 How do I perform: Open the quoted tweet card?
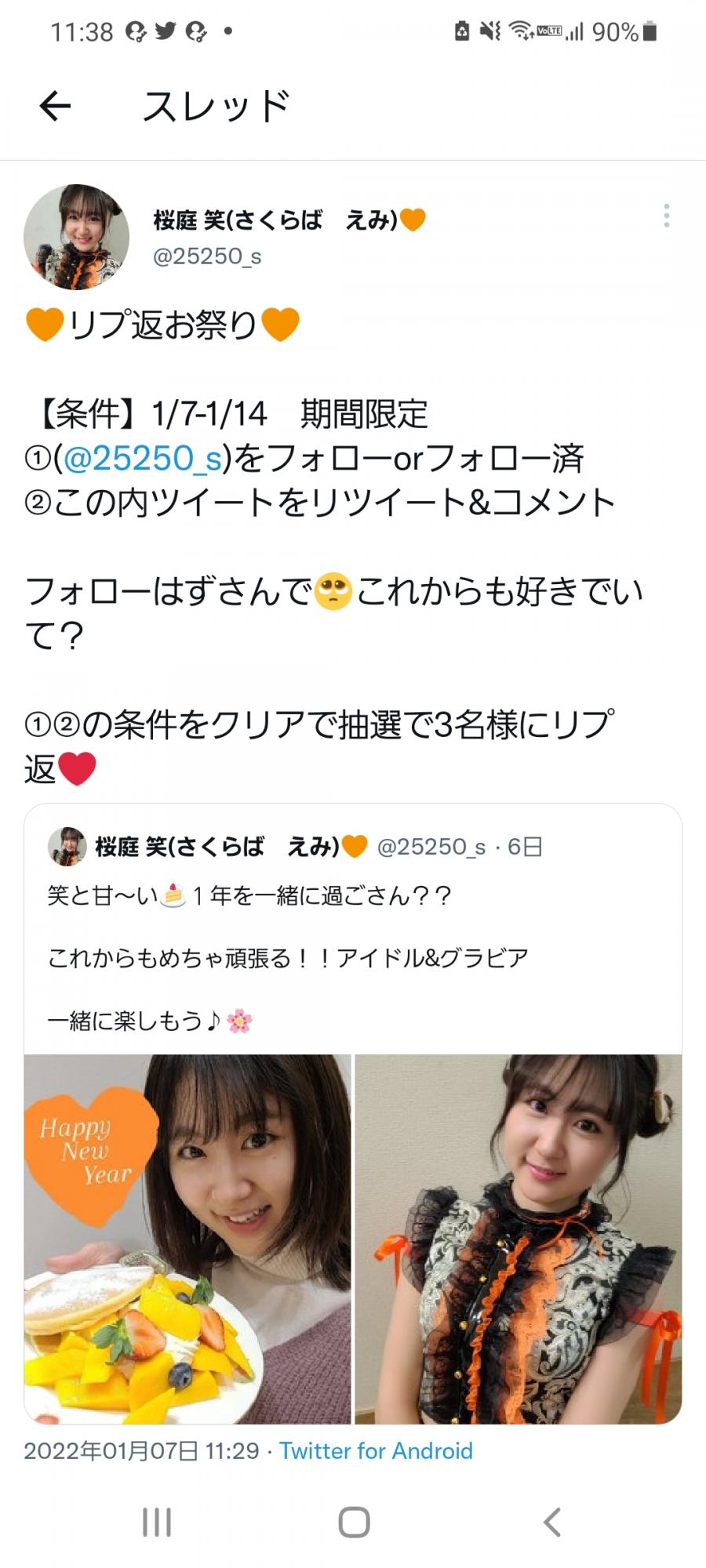pos(353,956)
